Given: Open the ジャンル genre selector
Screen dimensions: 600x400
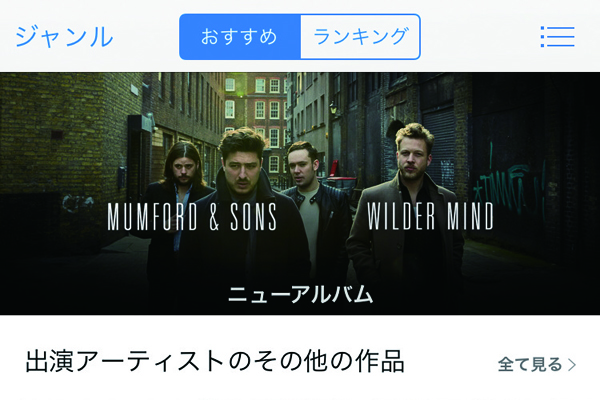Looking at the screenshot, I should pyautogui.click(x=64, y=37).
